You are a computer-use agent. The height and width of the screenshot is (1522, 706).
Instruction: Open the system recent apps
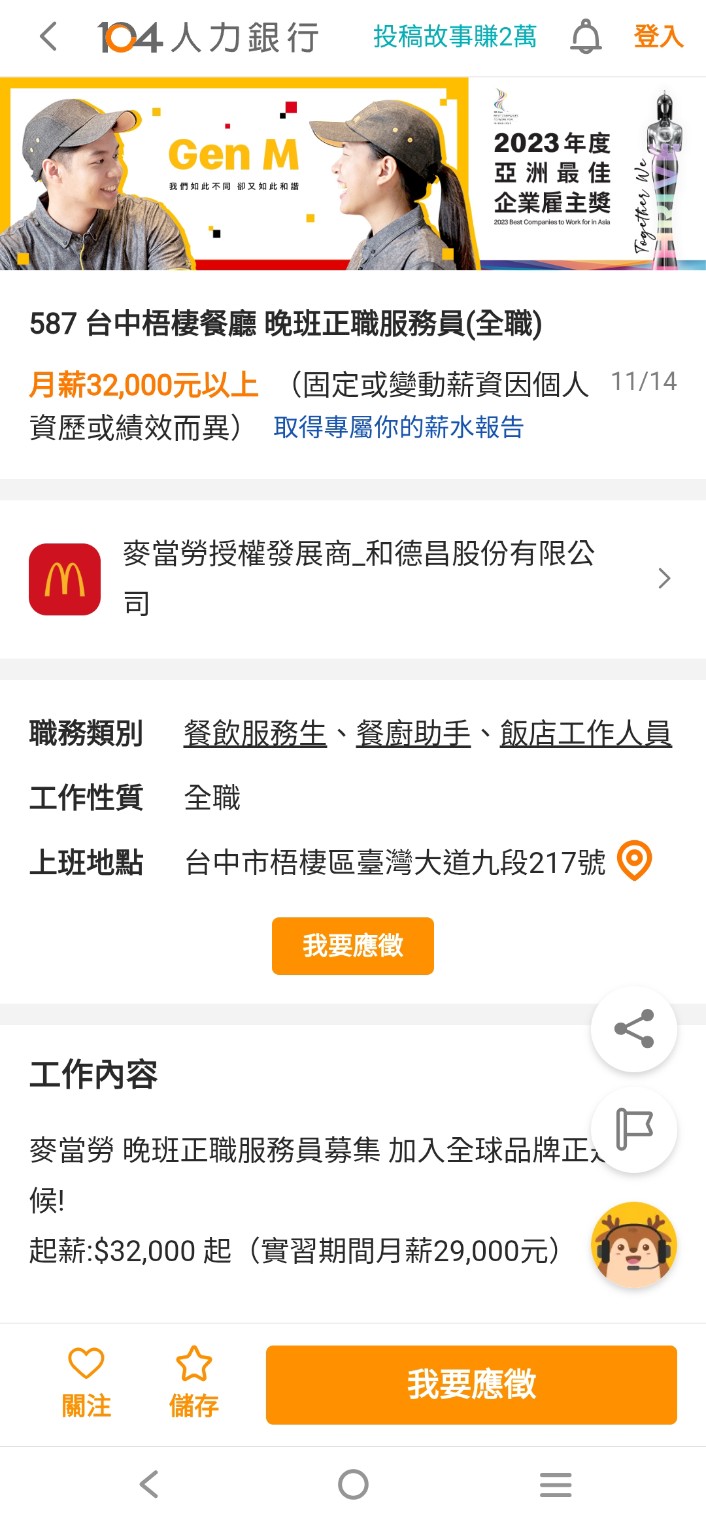(556, 1484)
